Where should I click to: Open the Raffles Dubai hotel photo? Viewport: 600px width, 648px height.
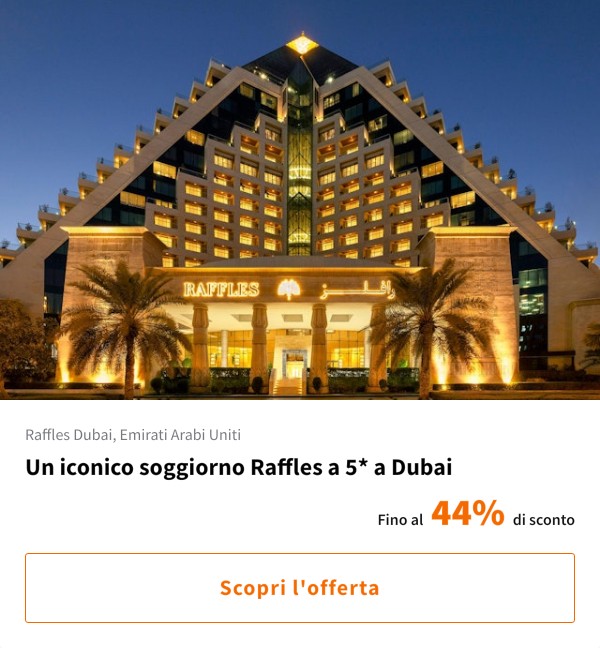[x=300, y=200]
